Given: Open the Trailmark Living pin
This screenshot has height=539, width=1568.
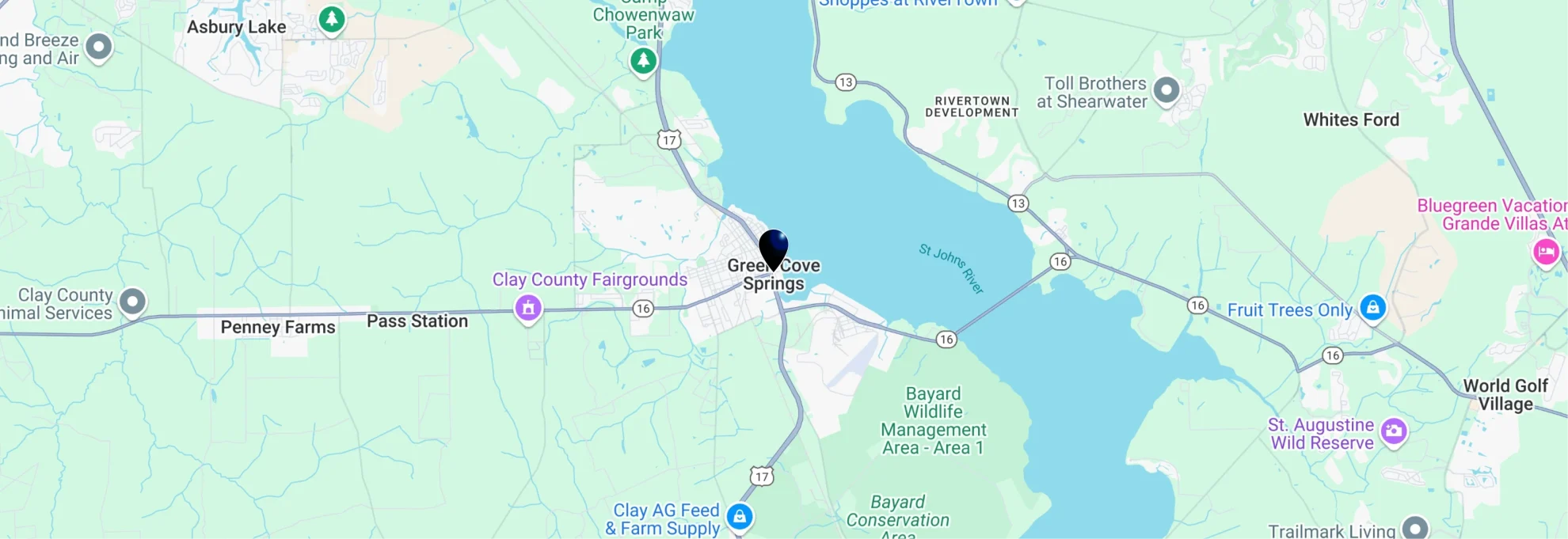Looking at the screenshot, I should coord(1414,528).
